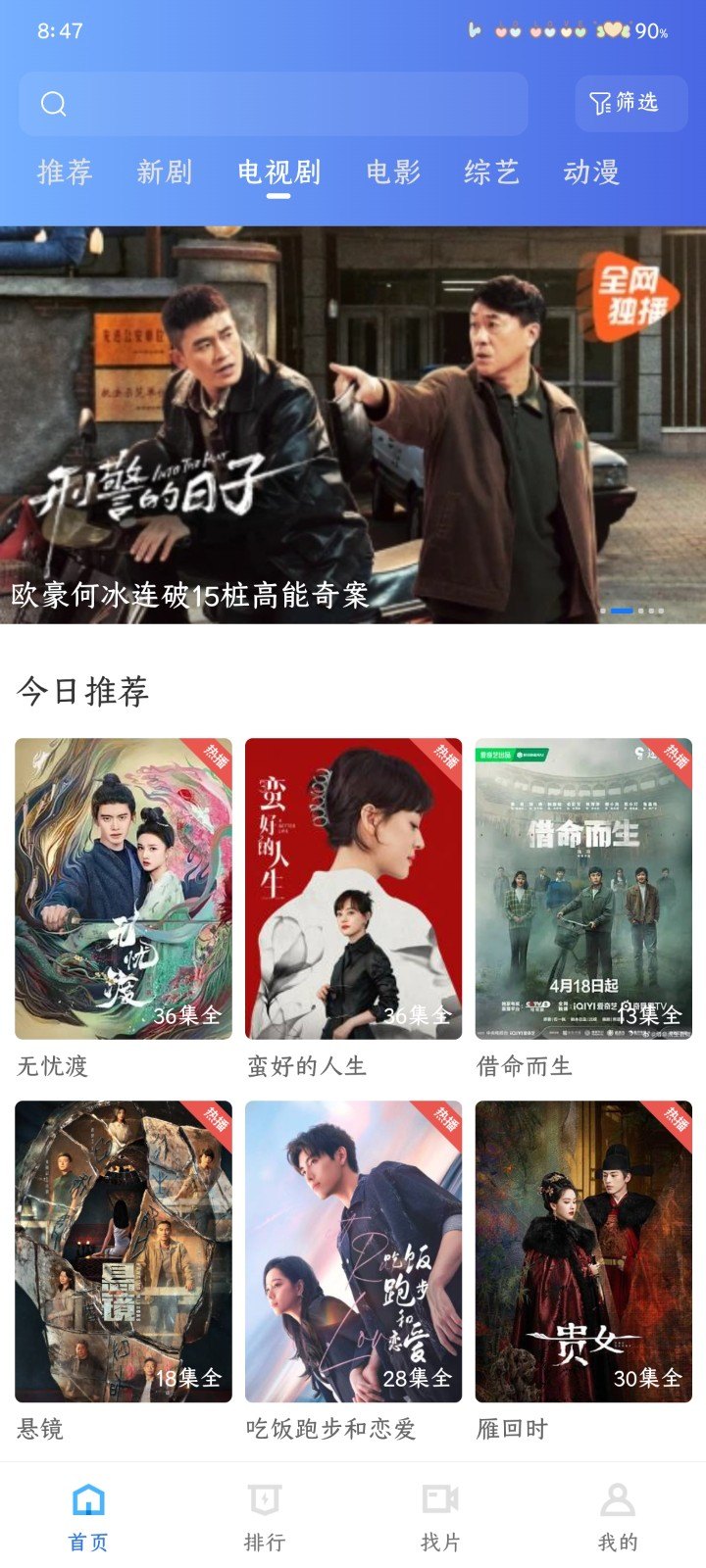Select the 新剧 tab
The image size is (706, 1568).
coord(165,172)
